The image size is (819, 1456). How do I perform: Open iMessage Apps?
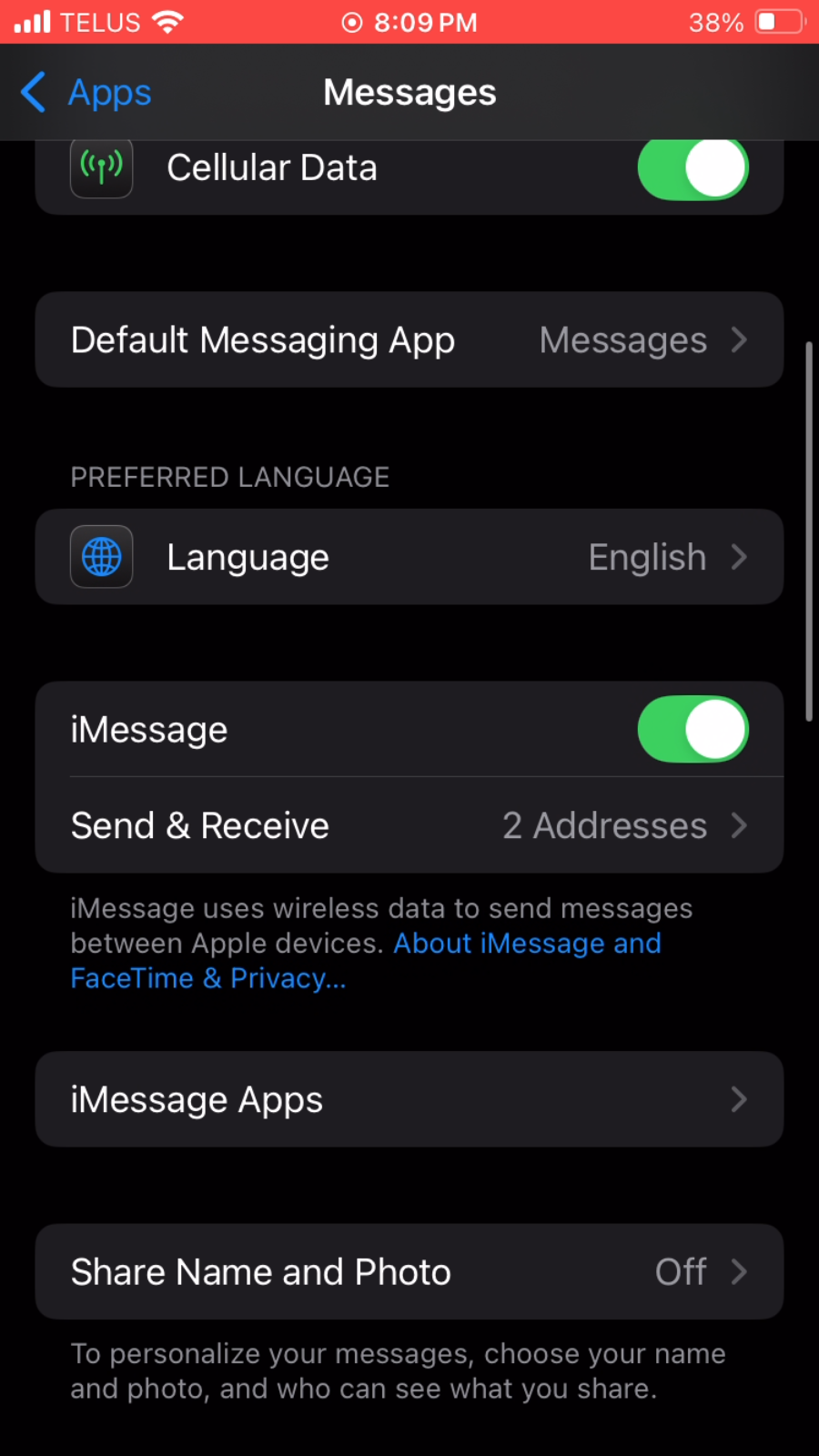click(409, 1099)
